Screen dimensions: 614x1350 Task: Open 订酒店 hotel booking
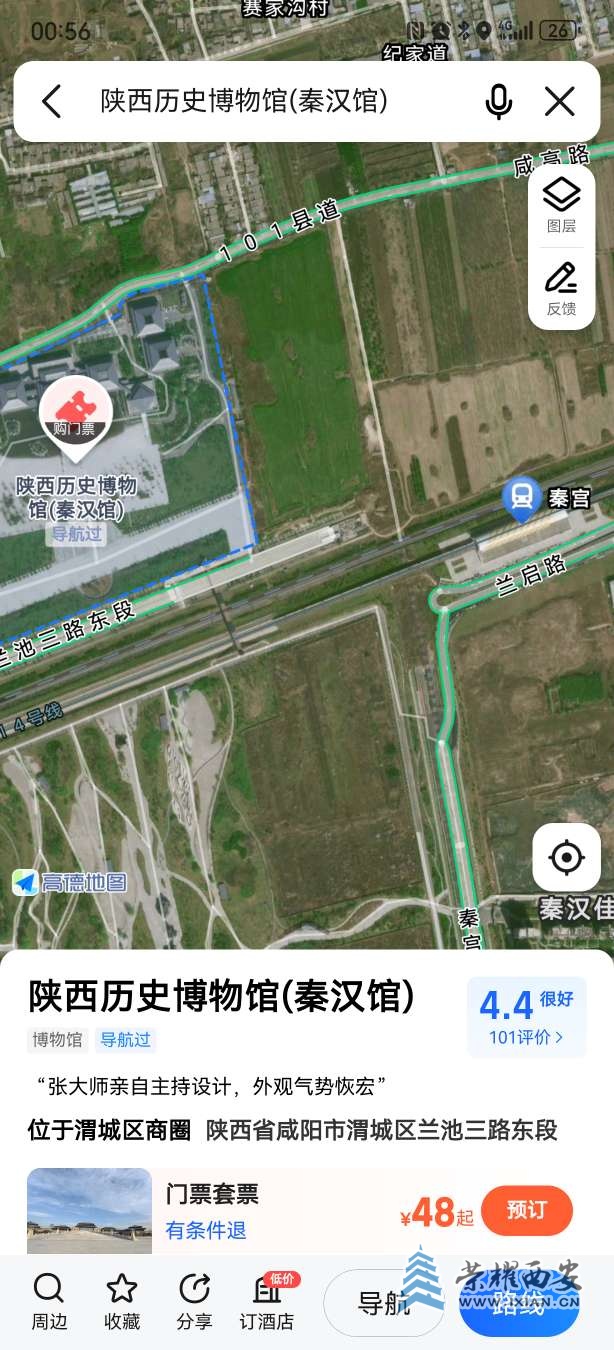267,1301
